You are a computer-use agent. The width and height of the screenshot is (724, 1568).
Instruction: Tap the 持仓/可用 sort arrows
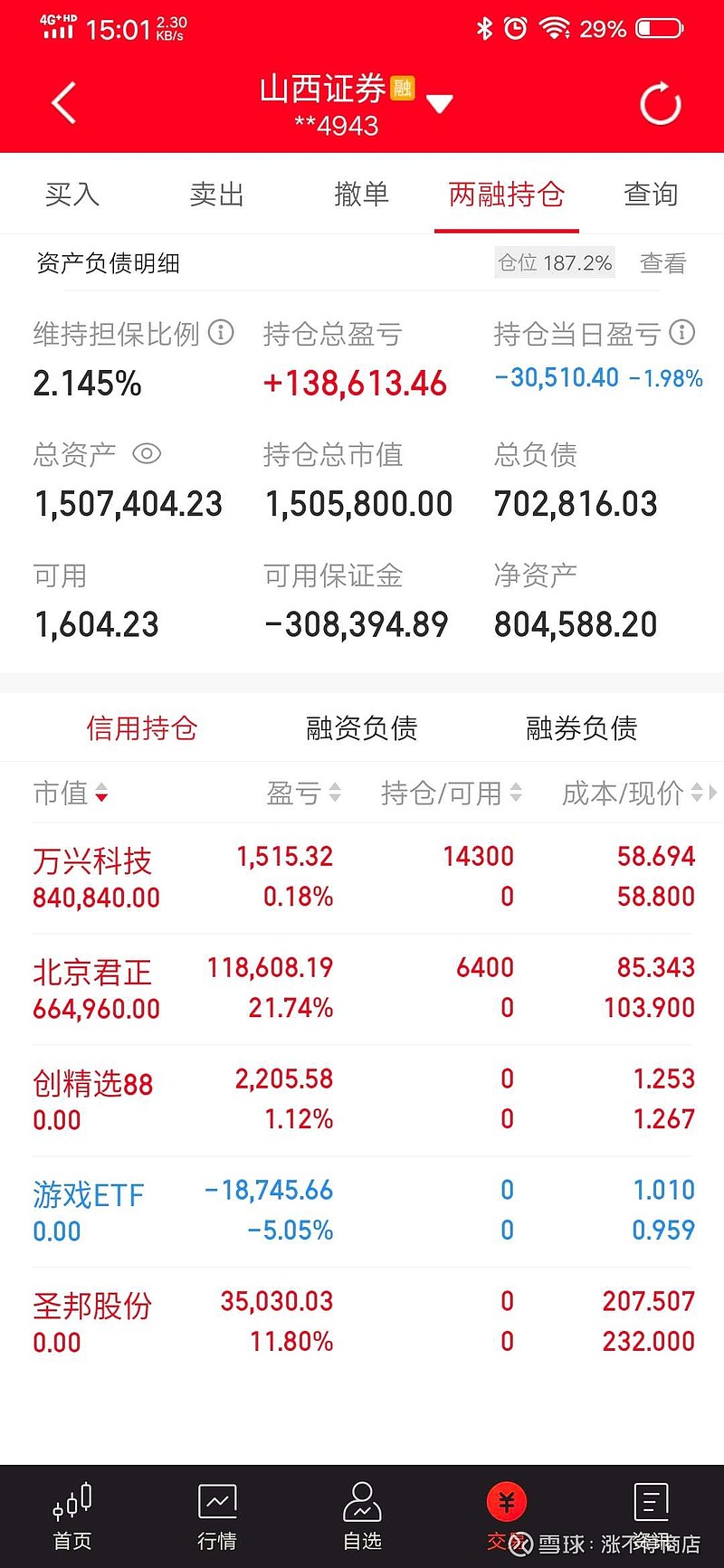point(517,794)
